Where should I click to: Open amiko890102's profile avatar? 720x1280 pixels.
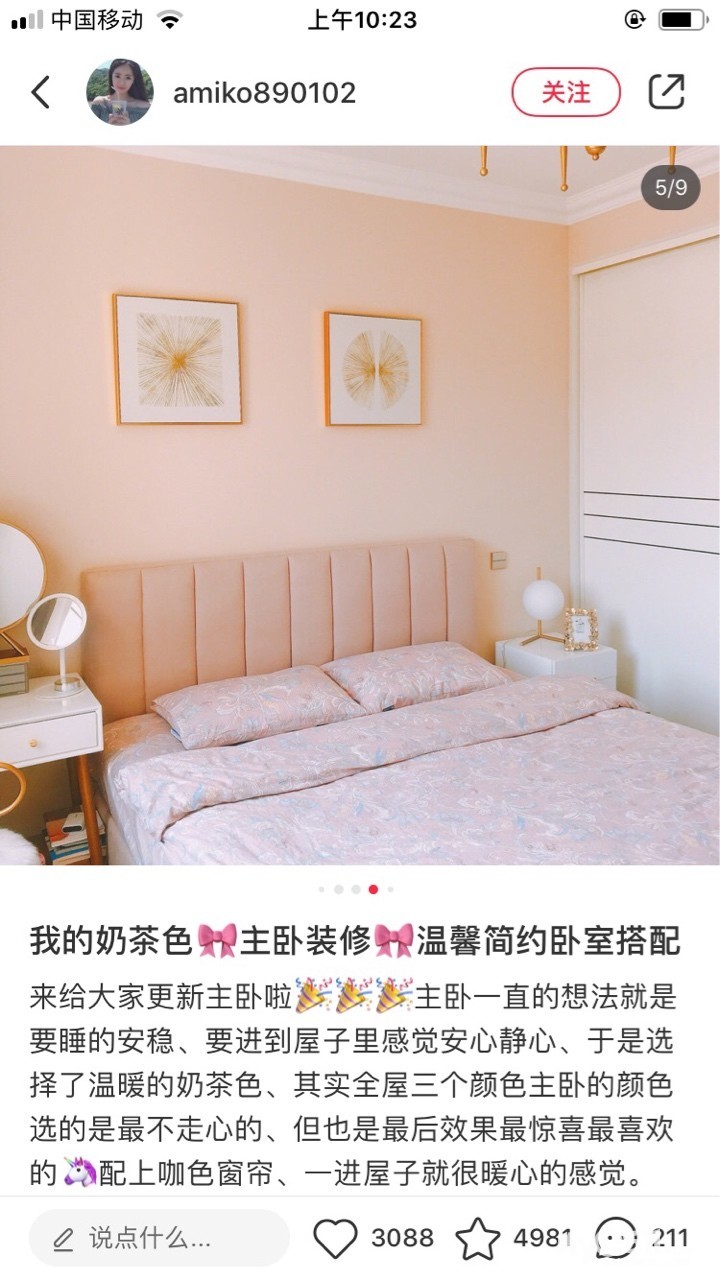(120, 92)
